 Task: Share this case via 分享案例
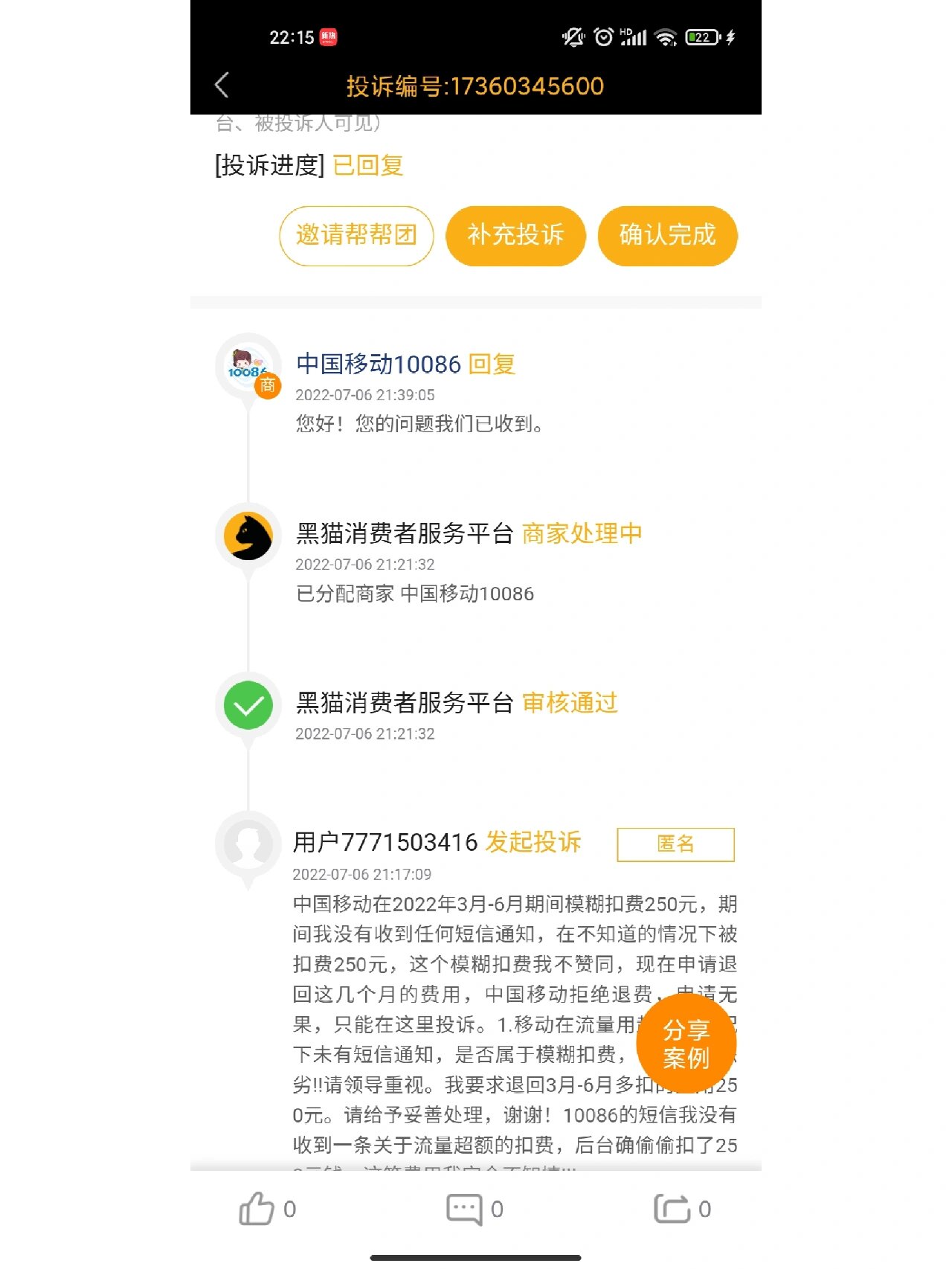(686, 1043)
